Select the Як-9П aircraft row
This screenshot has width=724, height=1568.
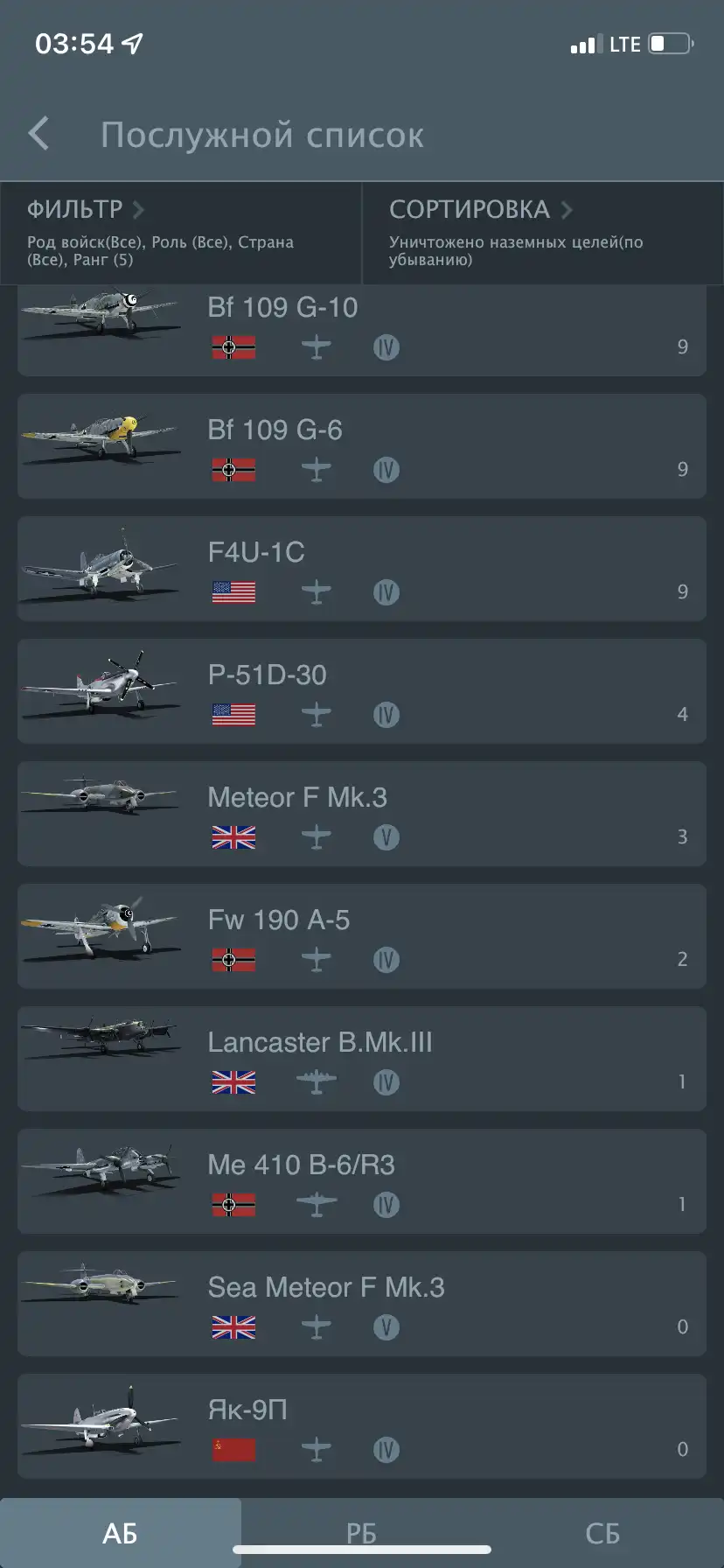click(362, 1426)
